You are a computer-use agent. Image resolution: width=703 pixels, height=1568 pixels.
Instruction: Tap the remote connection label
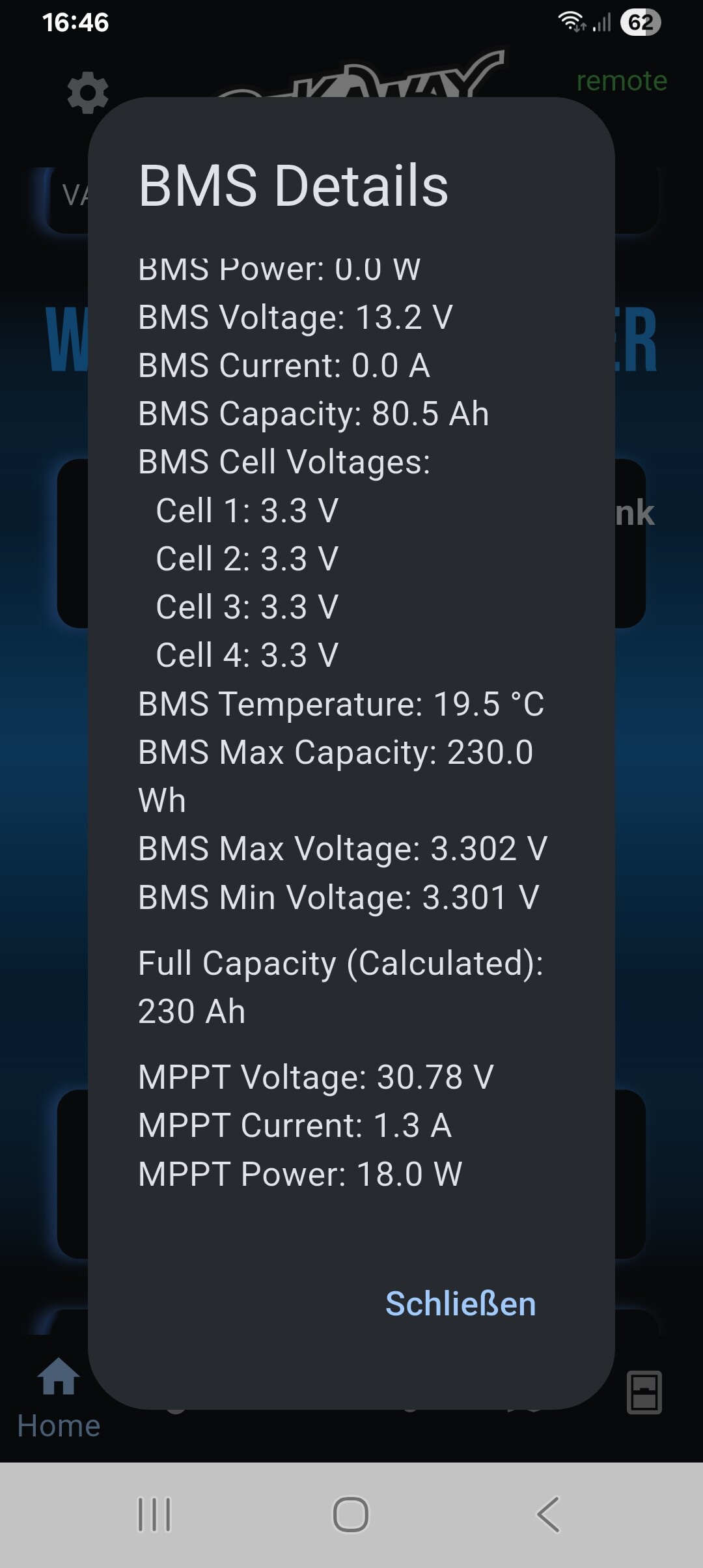(621, 81)
